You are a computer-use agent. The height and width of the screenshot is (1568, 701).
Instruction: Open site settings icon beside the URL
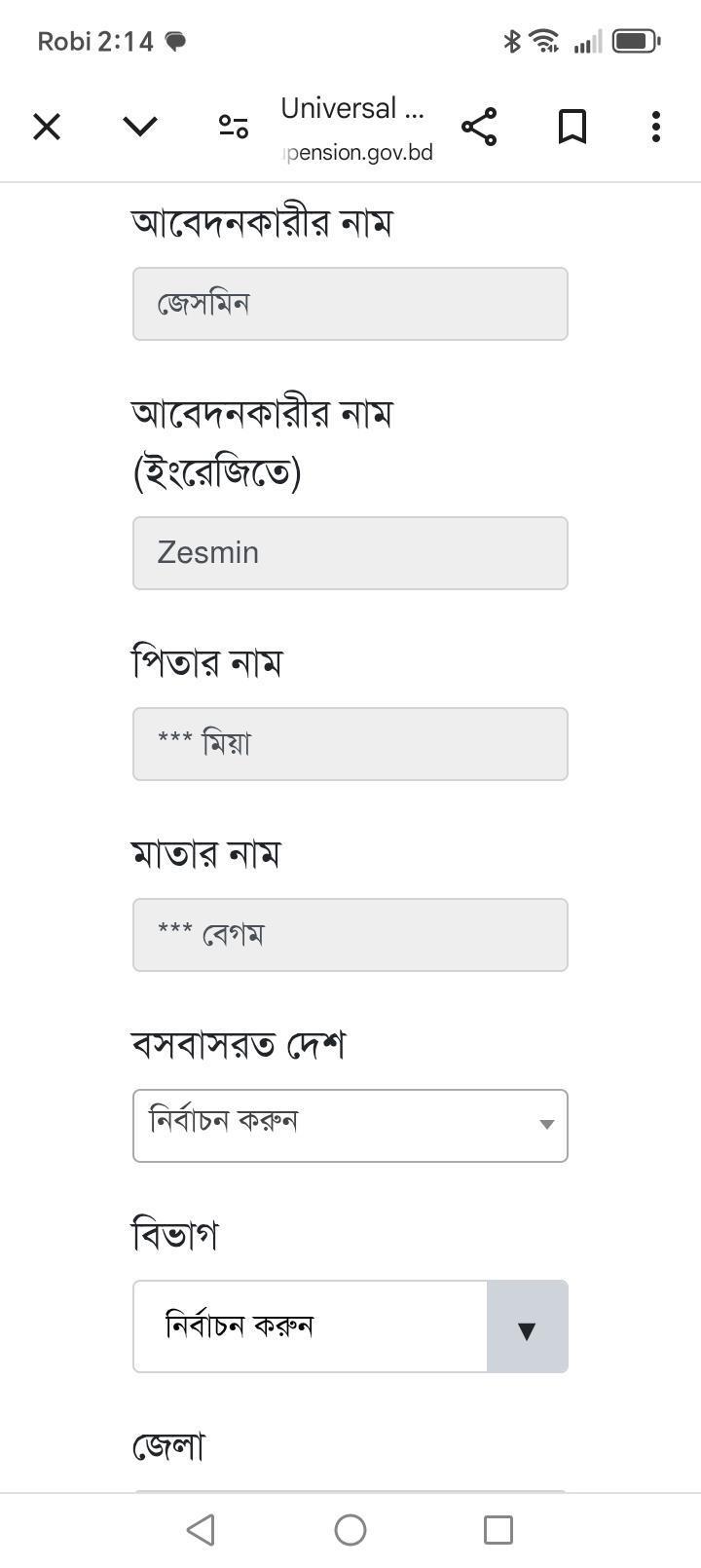pos(234,127)
